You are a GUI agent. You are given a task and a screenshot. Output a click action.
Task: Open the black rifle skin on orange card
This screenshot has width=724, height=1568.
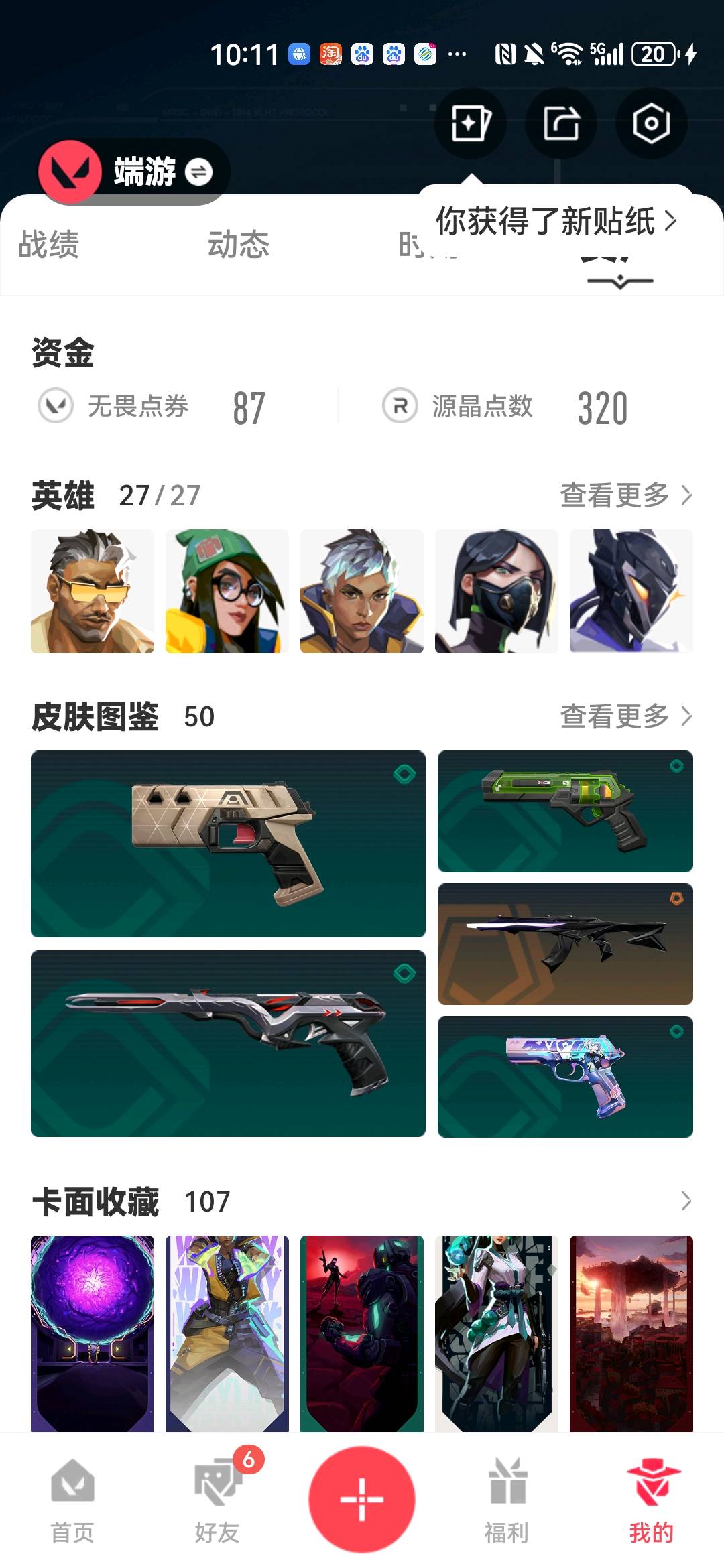(564, 943)
